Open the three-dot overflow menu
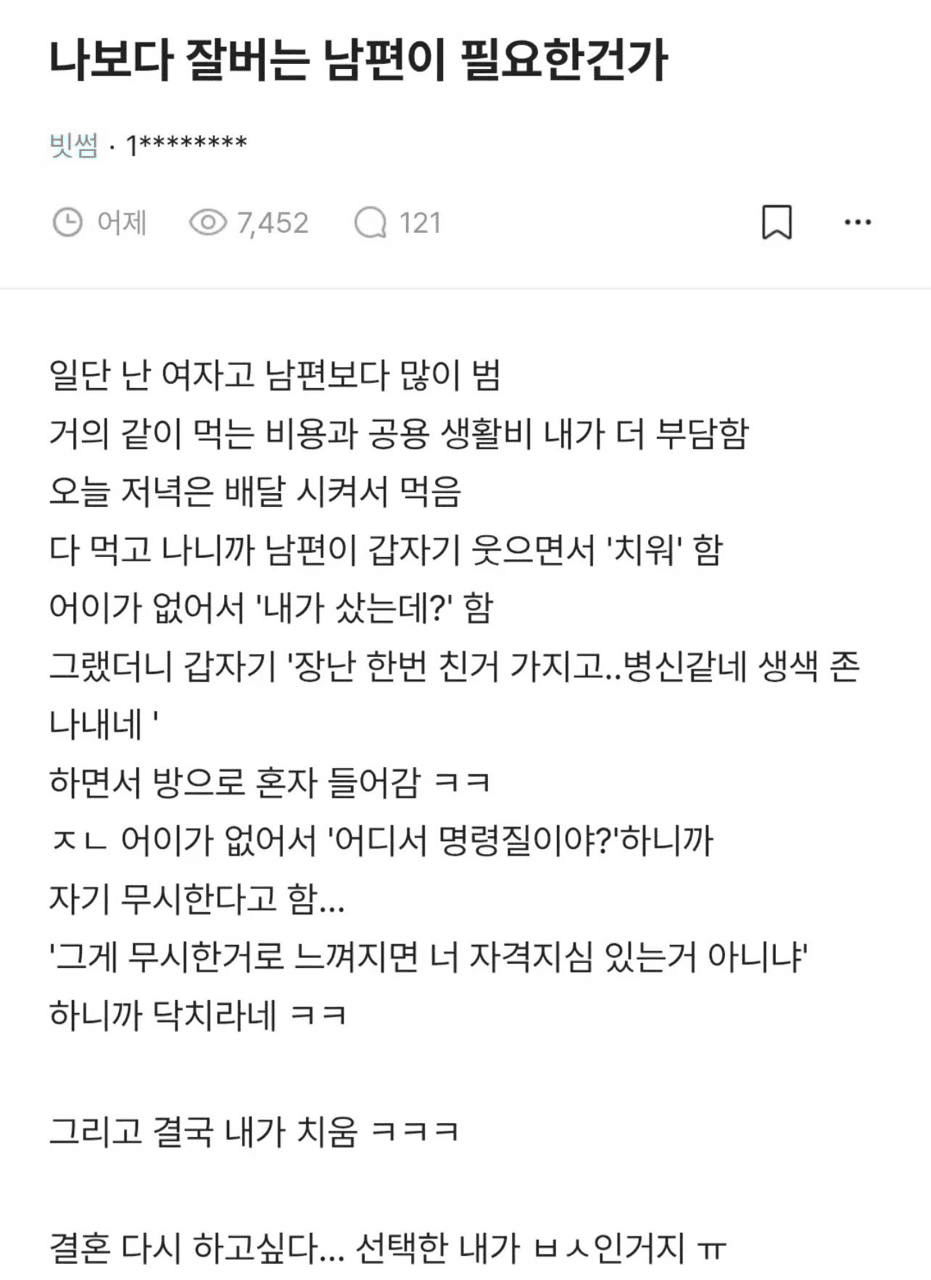The height and width of the screenshot is (1280, 931). tap(858, 222)
